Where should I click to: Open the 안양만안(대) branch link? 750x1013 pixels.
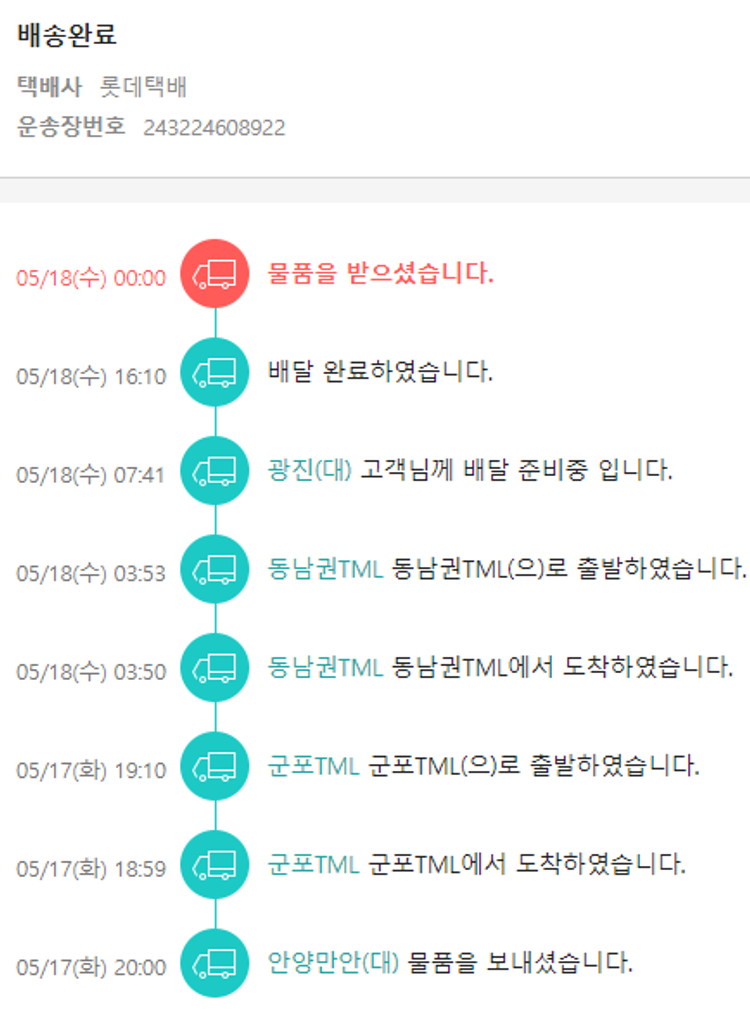click(333, 963)
